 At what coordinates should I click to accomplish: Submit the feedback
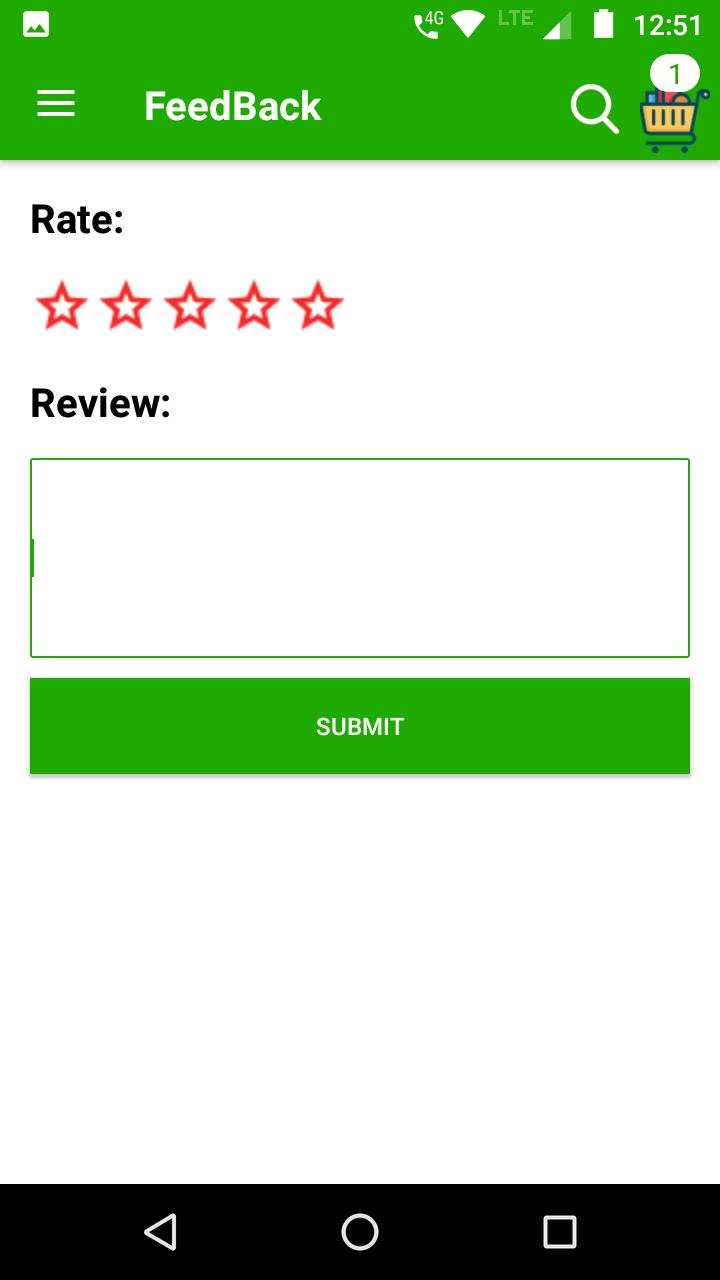(x=360, y=726)
